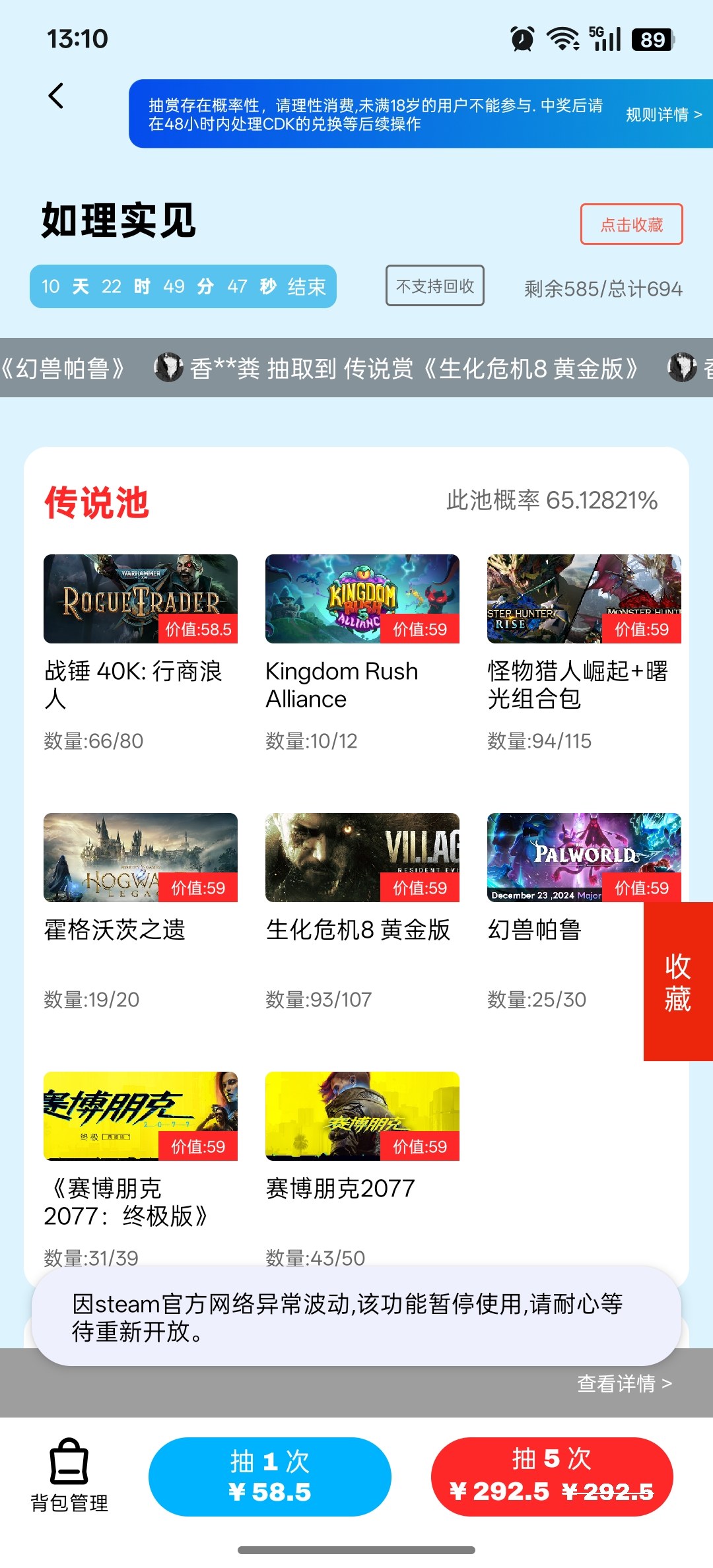
Task: Go back using the top-left arrow
Action: click(x=57, y=96)
